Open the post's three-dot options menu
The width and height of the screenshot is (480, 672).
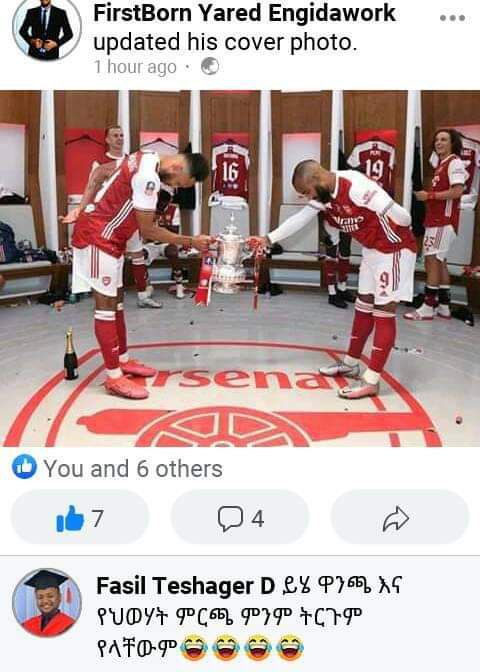(x=453, y=18)
